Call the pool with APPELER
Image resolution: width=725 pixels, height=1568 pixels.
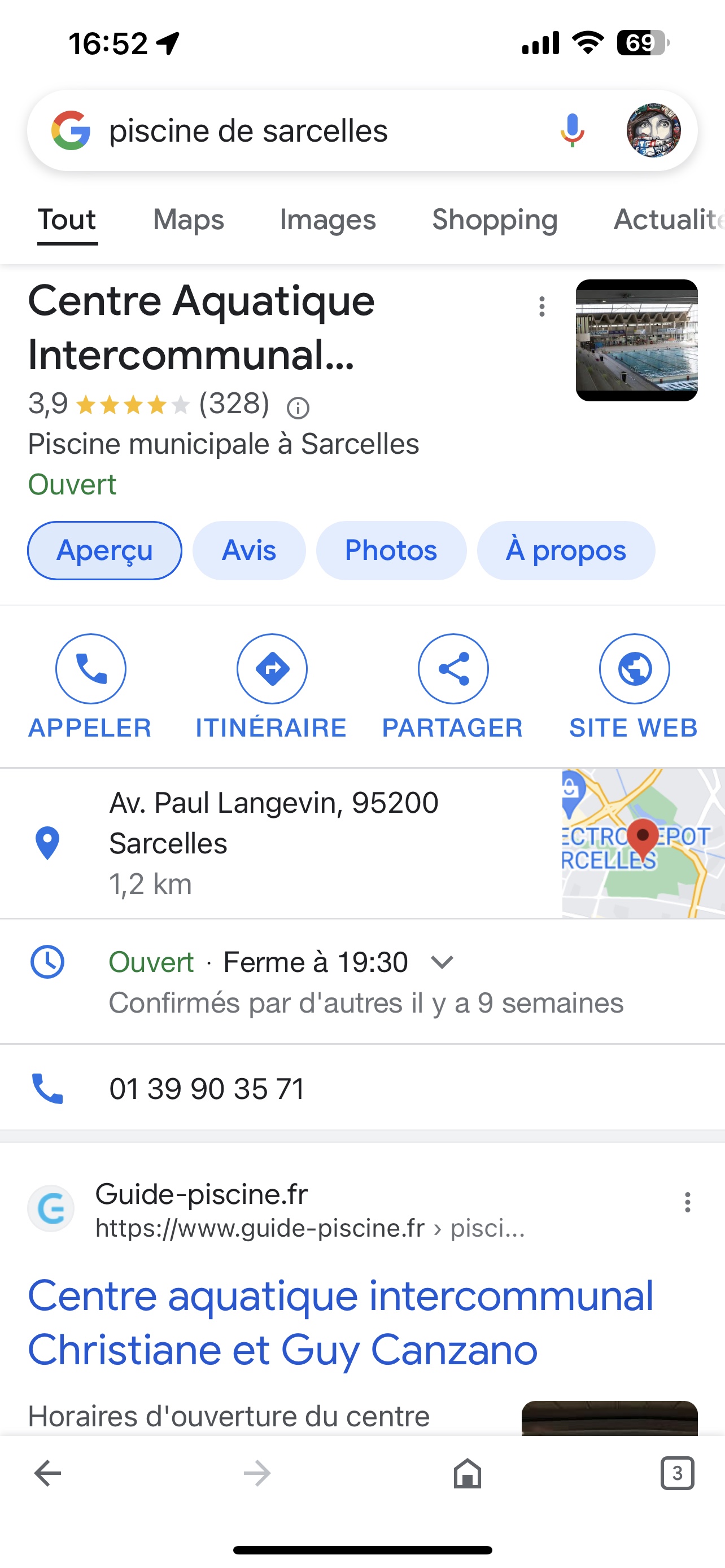[90, 685]
